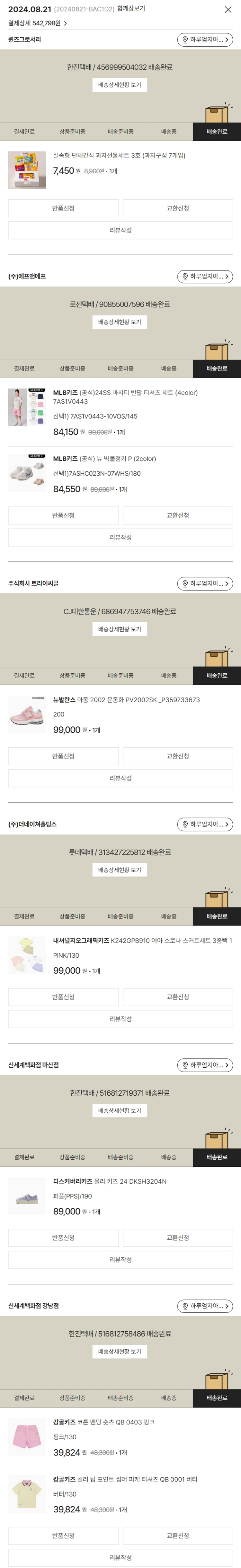Open 디스커버리키즈 몰리 키즈 24 product
The width and height of the screenshot is (241, 1568).
coord(110,1181)
